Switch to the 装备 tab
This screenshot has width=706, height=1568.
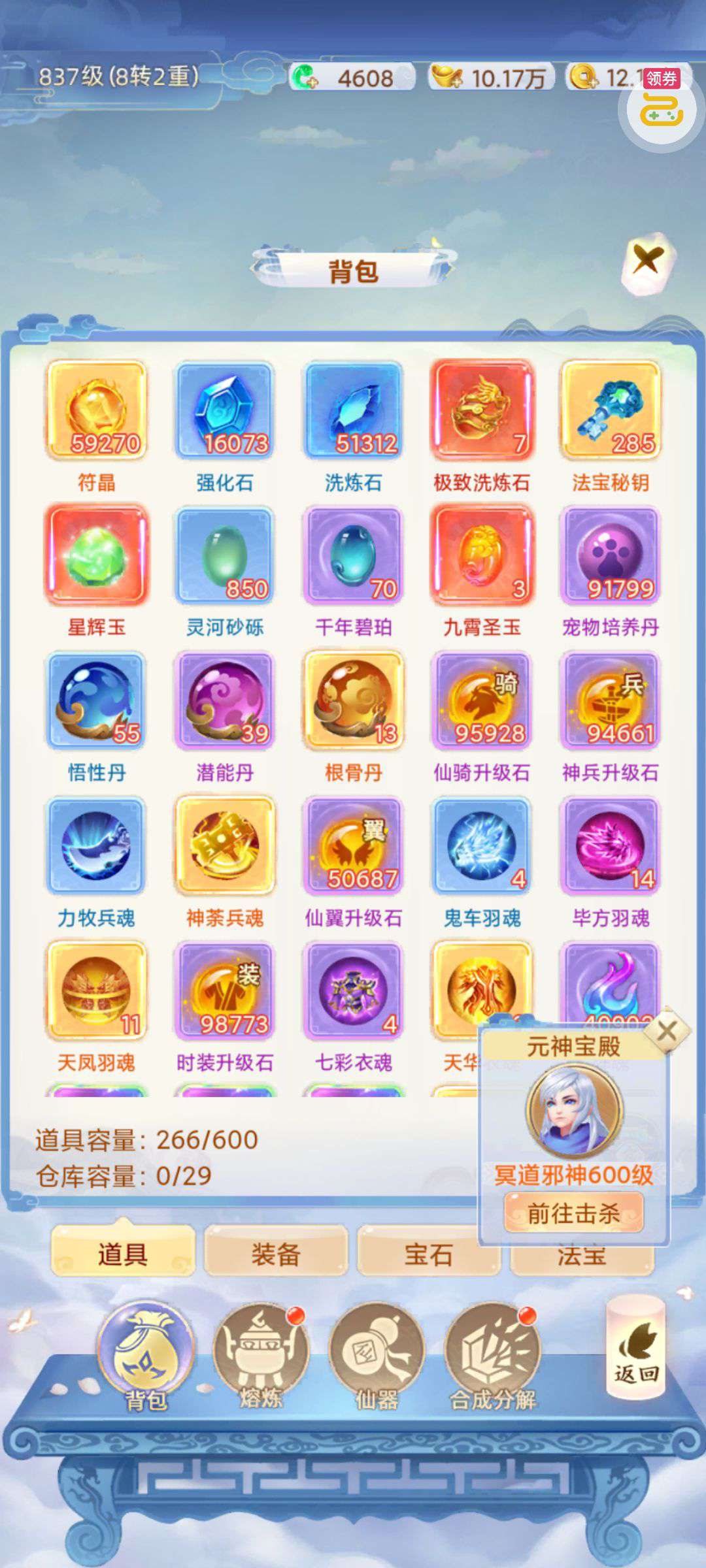point(275,1254)
